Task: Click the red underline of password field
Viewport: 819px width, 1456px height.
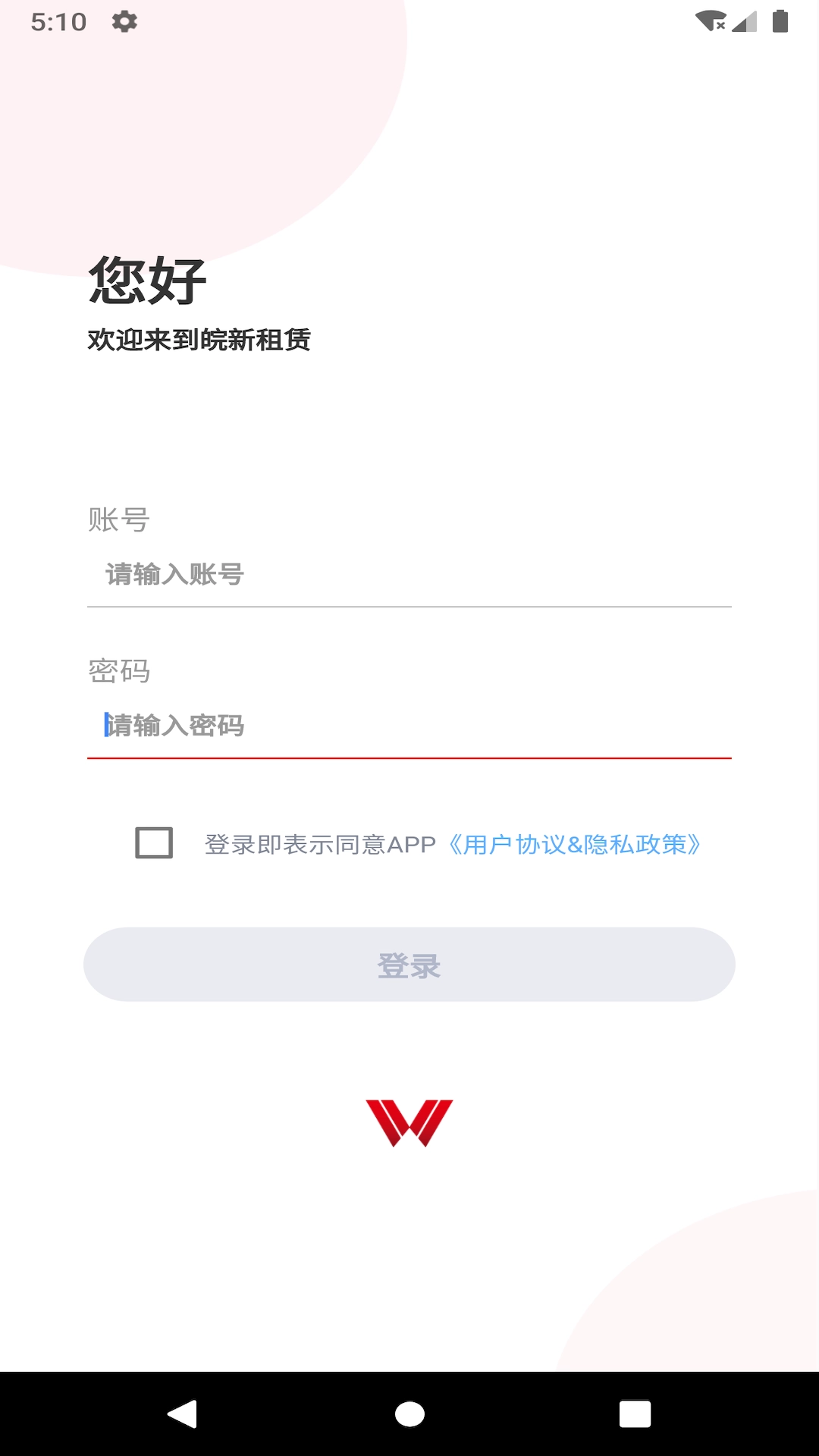Action: coord(409,755)
